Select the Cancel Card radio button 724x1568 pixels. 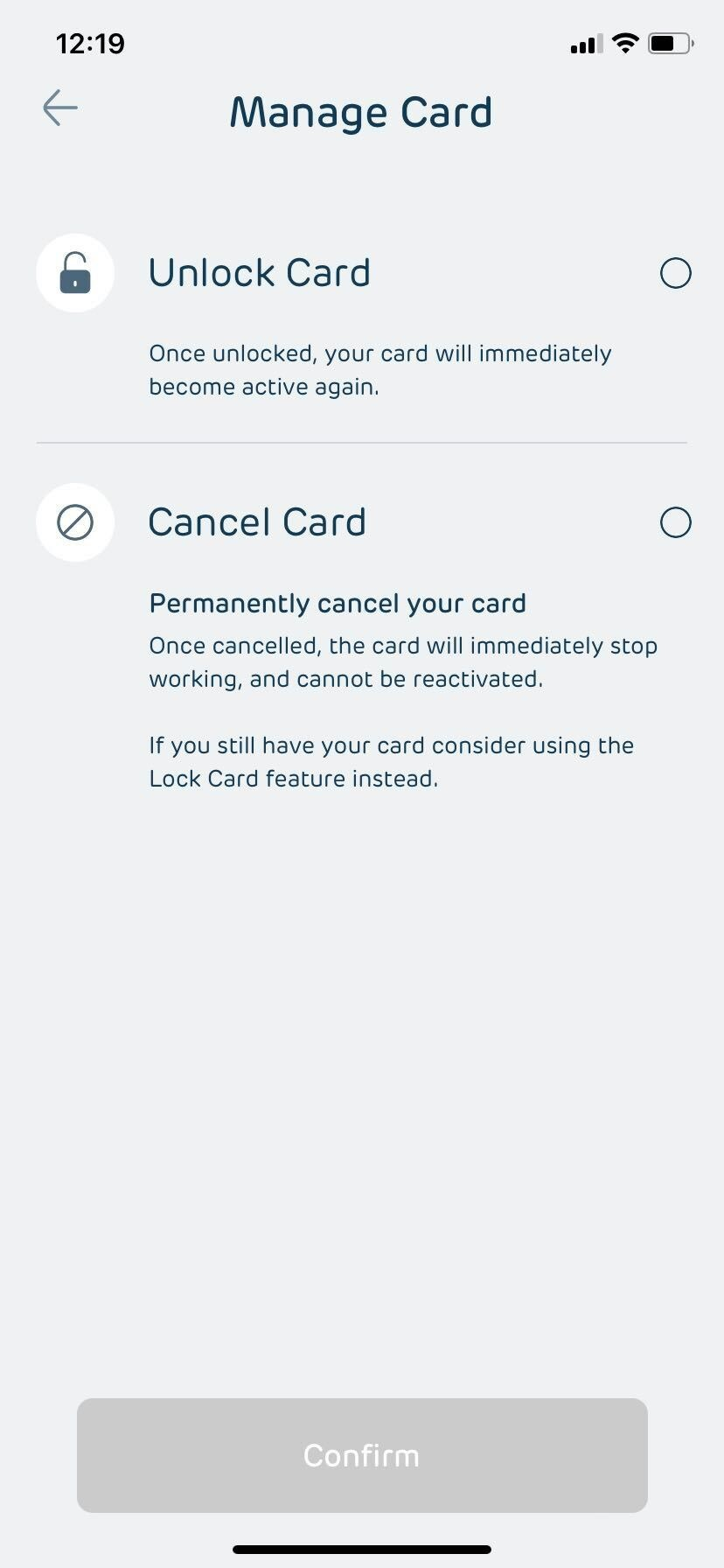675,522
